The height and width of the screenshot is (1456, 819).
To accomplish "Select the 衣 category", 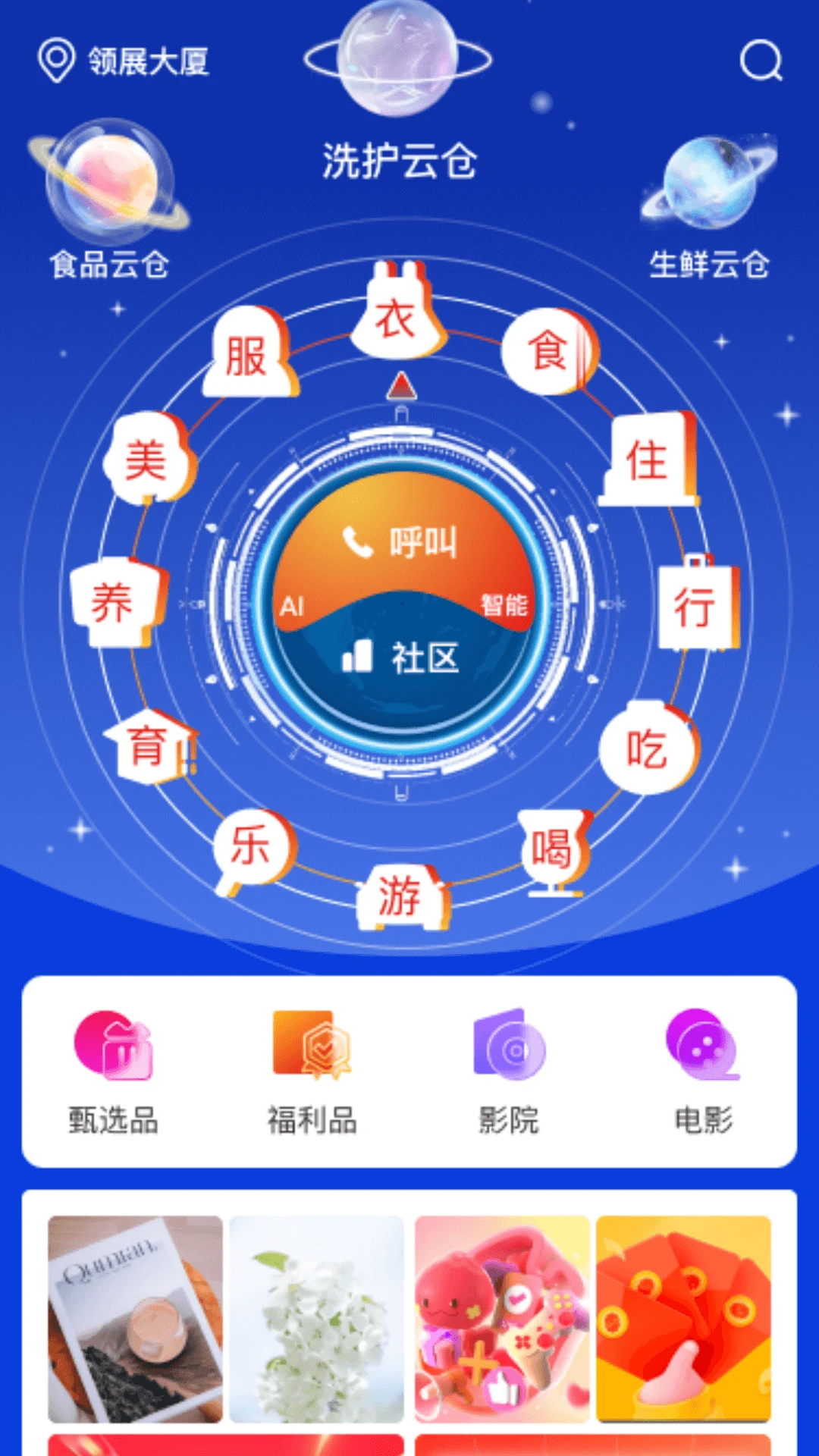I will pos(397,317).
